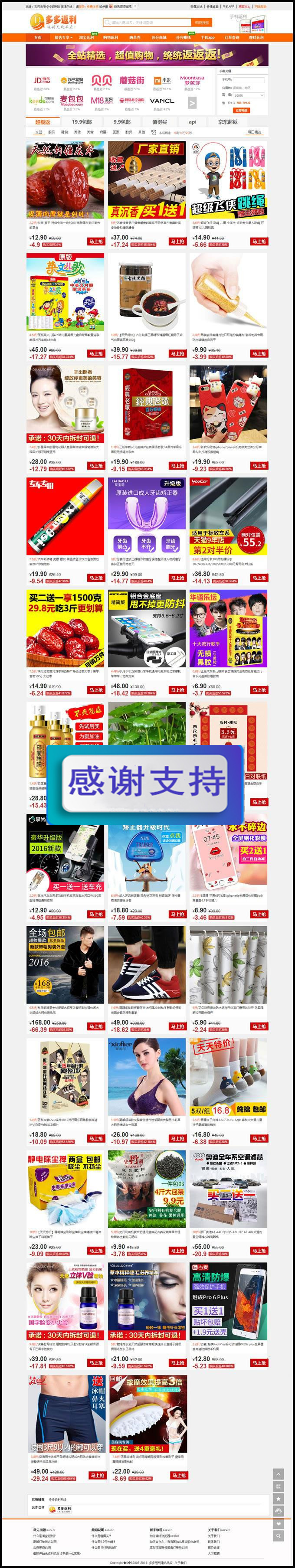The image size is (295, 1568).
Task: Go to 积分商城 in the orange menu
Action: (x=159, y=38)
